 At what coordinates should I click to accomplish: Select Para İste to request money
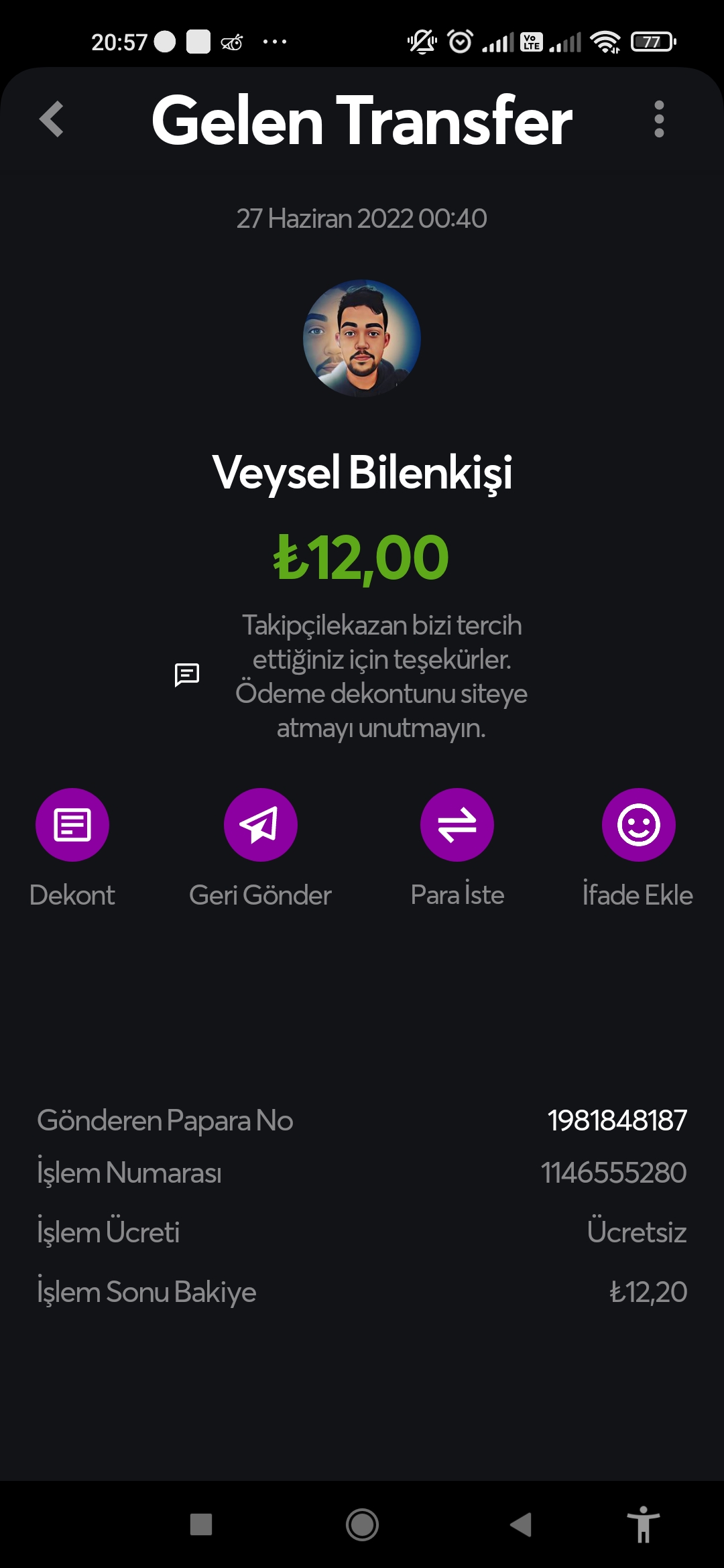pyautogui.click(x=457, y=825)
